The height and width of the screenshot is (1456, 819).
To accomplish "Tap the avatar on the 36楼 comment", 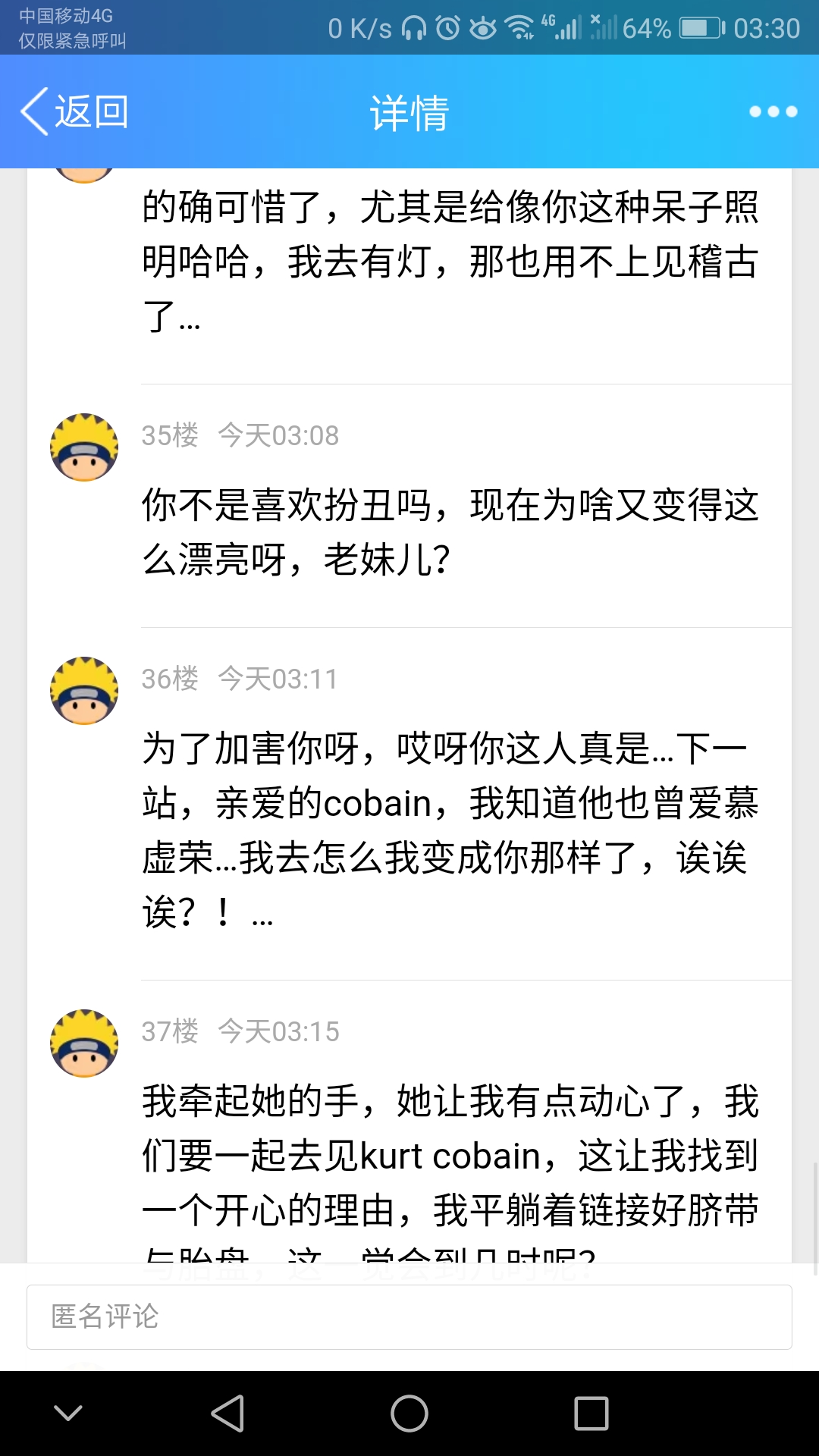I will point(84,691).
